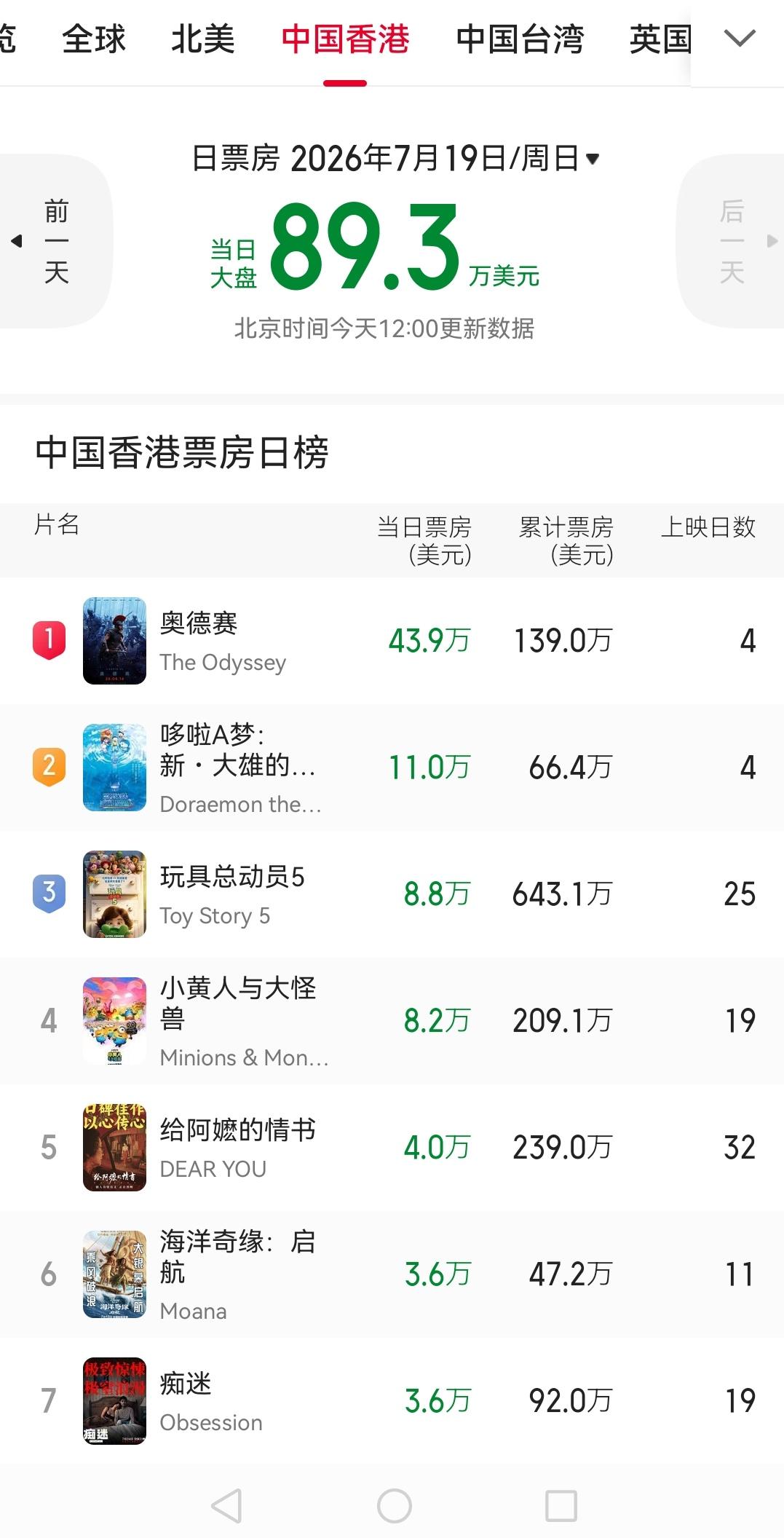View 玩具总动员5 Toy Story 5 details
The image size is (784, 1538).
point(392,894)
